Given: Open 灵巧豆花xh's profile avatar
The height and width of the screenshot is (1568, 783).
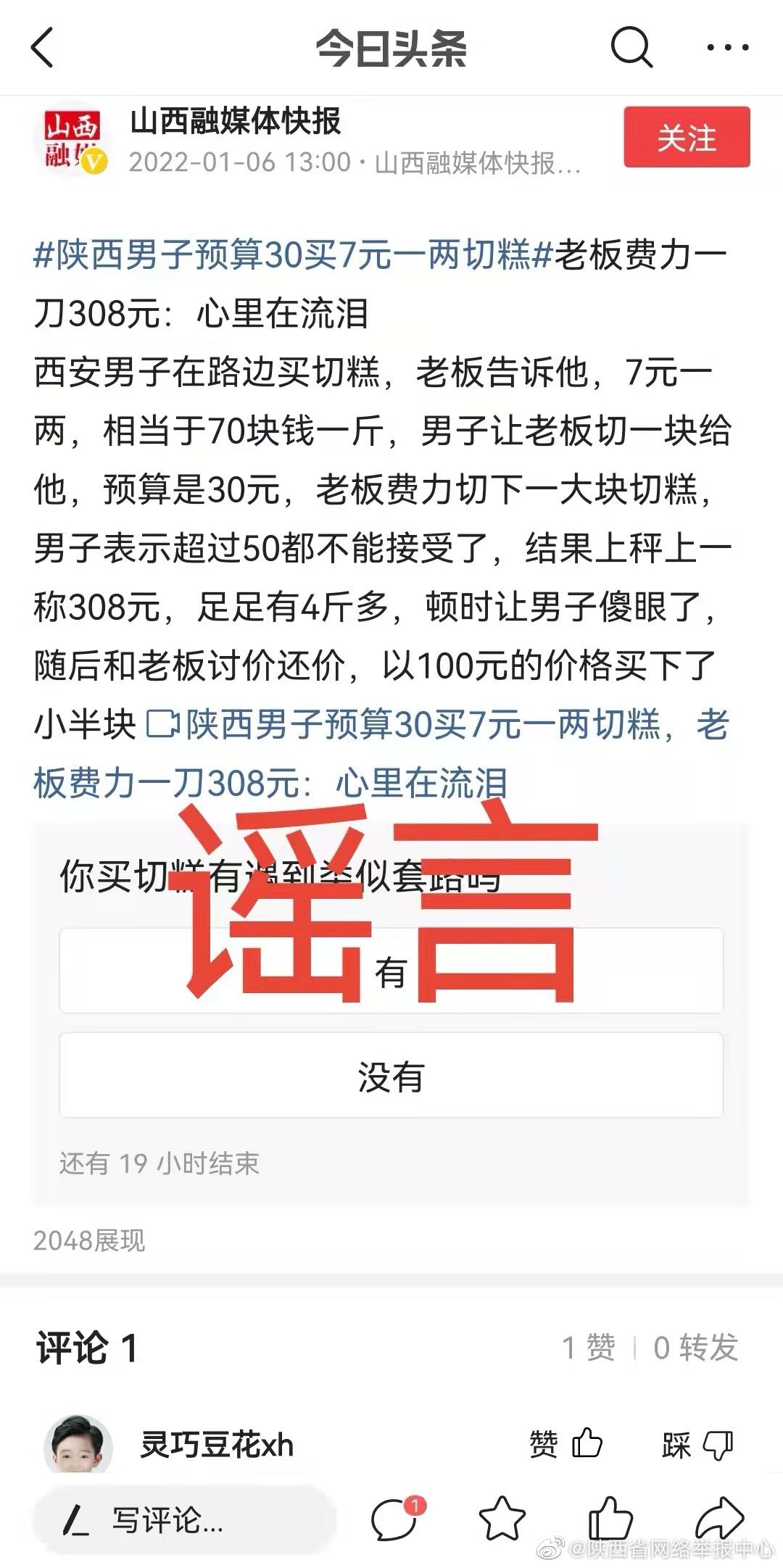Looking at the screenshot, I should (79, 1444).
